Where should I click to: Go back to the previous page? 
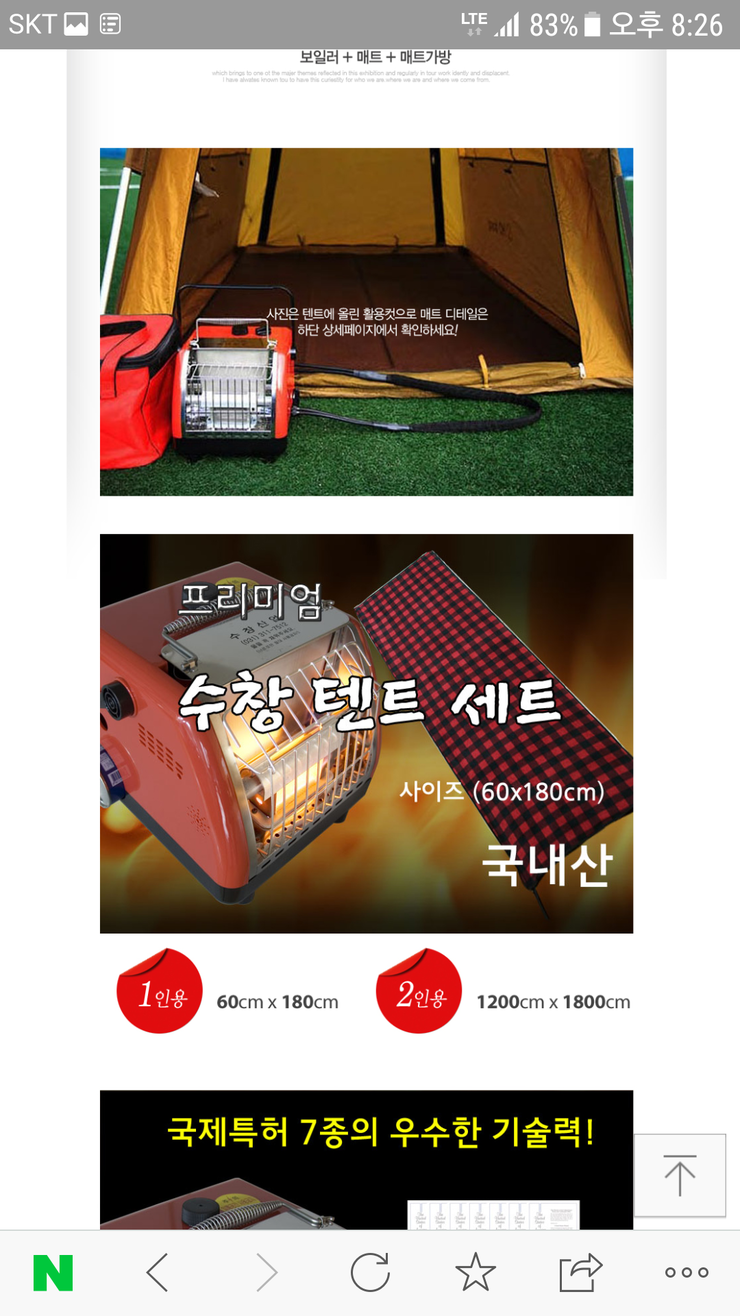click(157, 1272)
